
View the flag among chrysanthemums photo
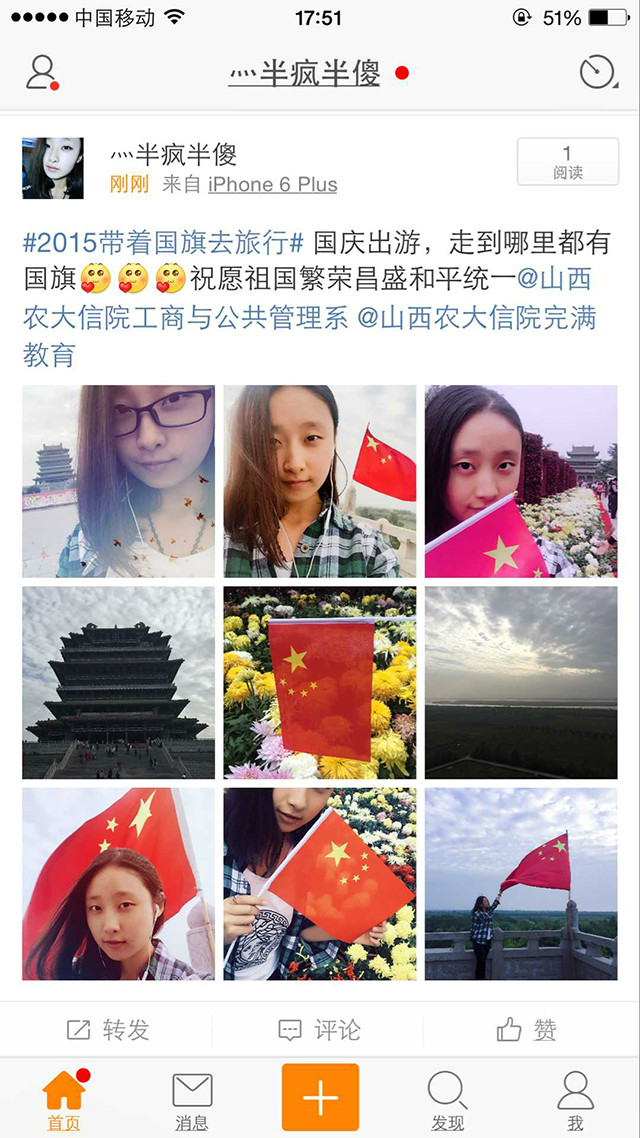[319, 682]
